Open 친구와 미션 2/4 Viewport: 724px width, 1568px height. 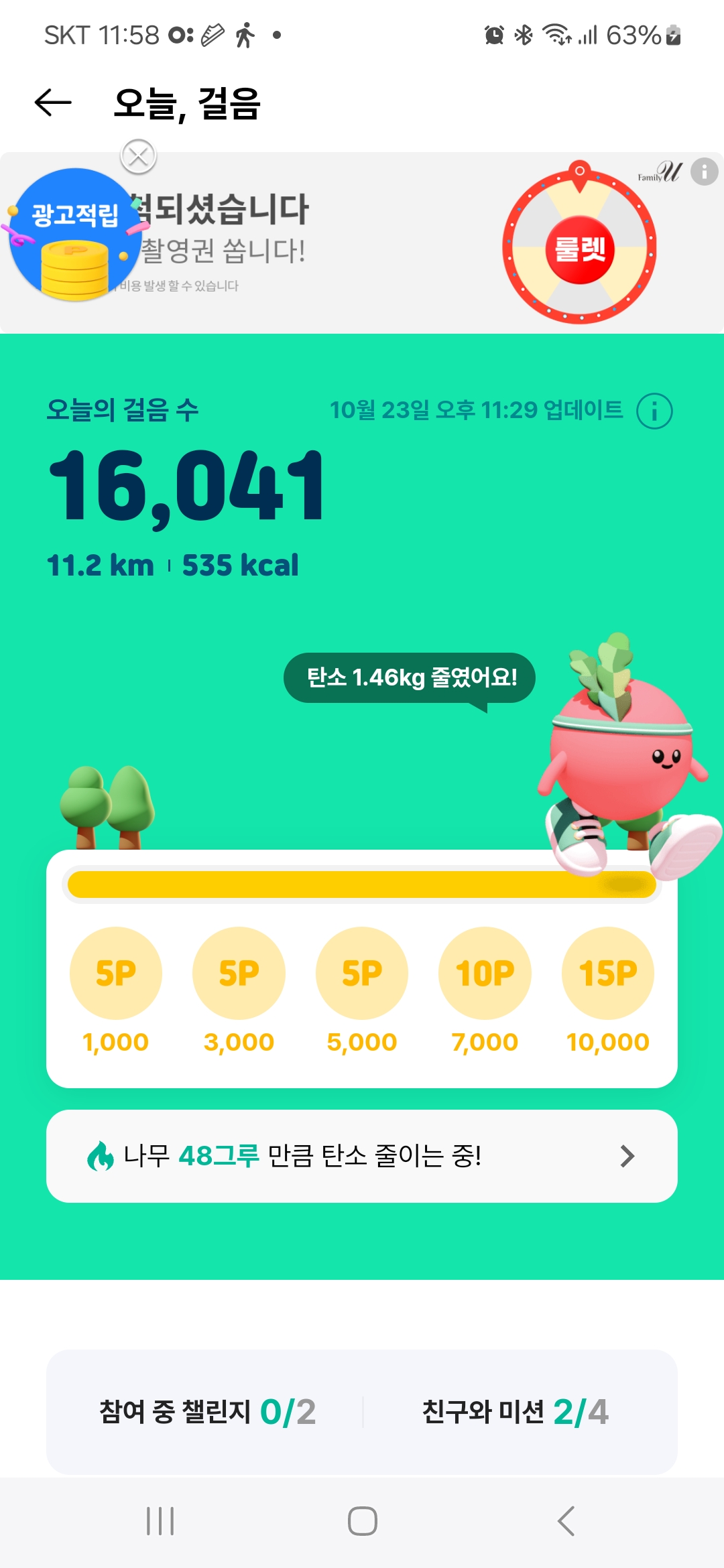click(515, 1412)
